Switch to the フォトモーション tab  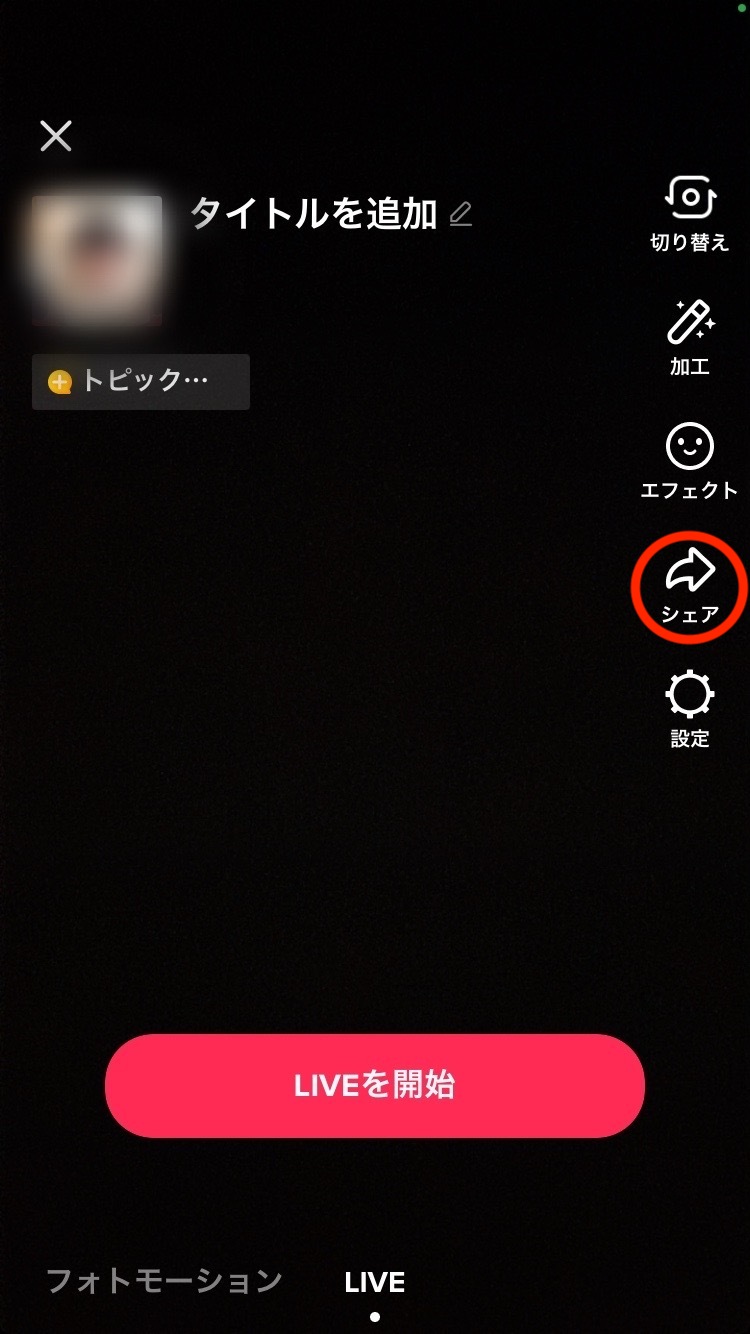click(x=165, y=1281)
